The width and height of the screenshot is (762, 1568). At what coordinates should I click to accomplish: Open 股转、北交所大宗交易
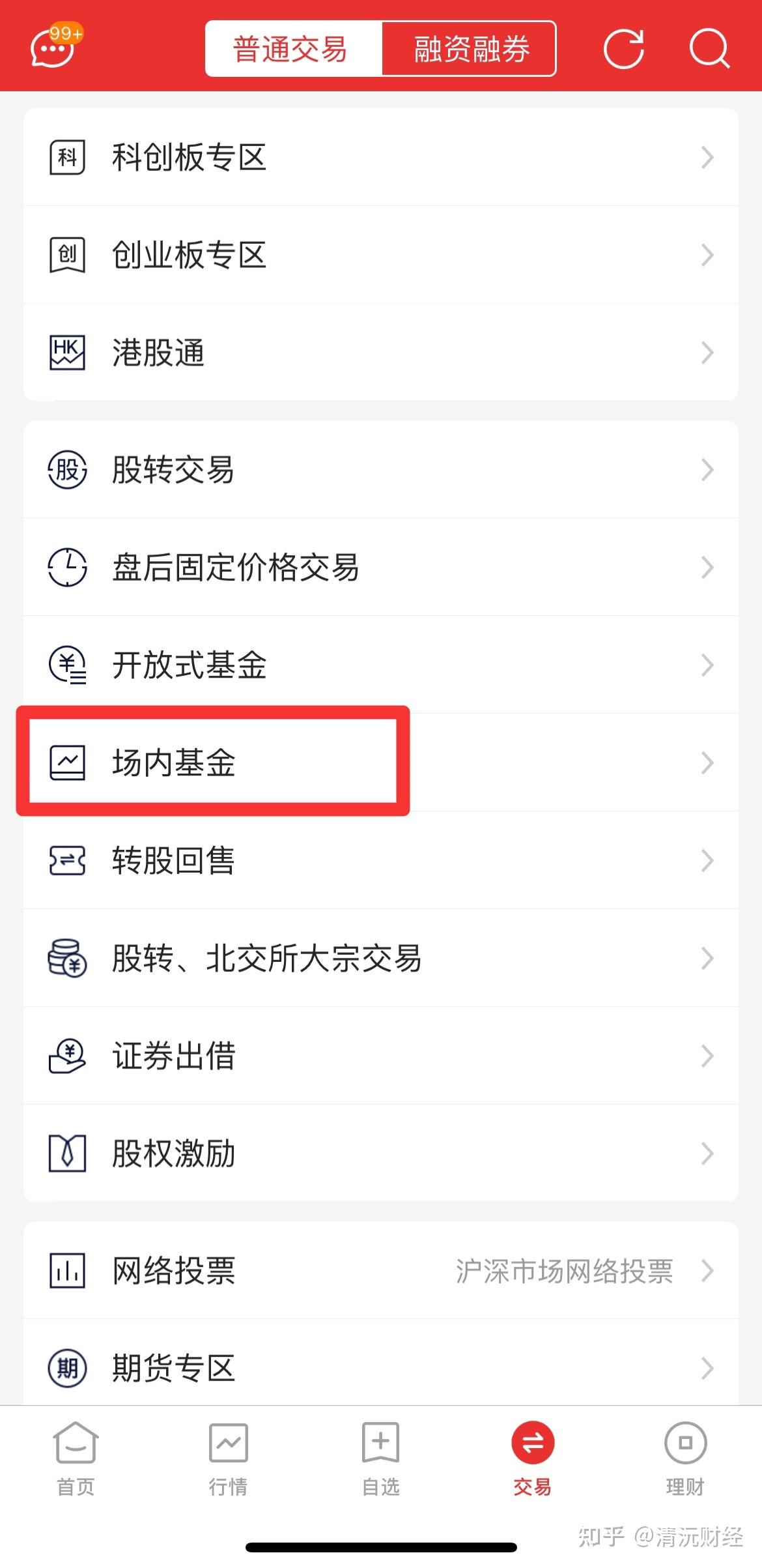pyautogui.click(x=380, y=958)
